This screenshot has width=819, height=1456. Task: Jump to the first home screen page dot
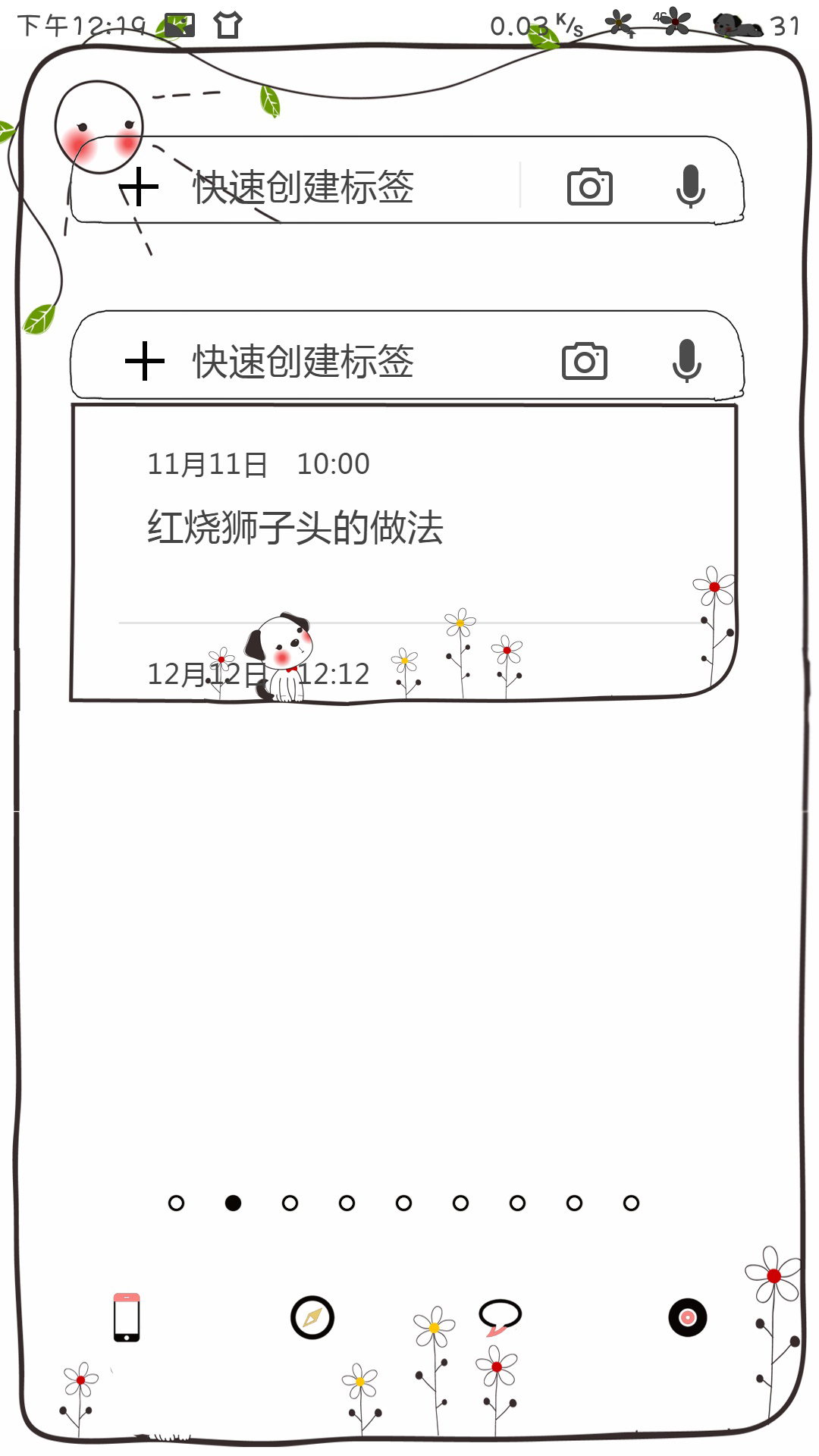click(x=176, y=1203)
